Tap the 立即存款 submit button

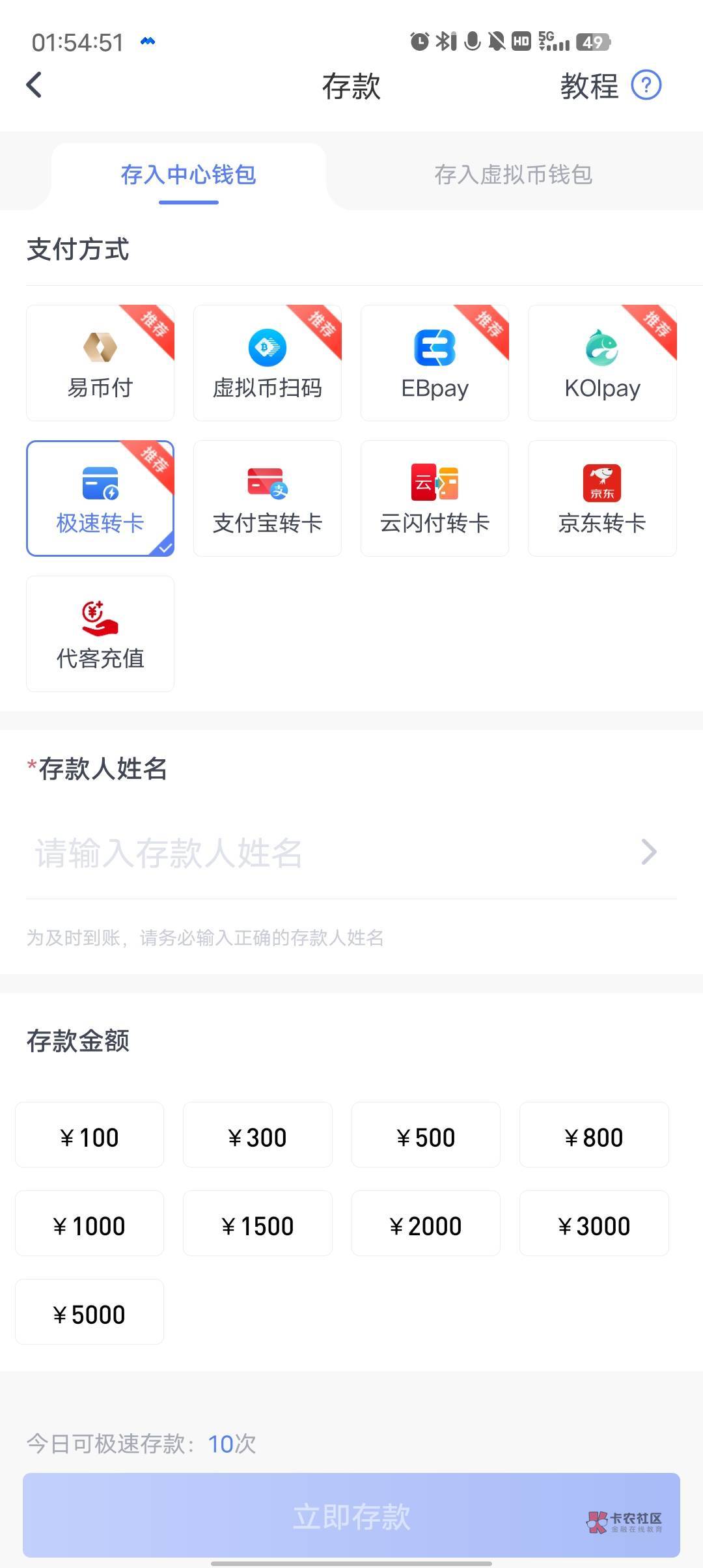(351, 1515)
